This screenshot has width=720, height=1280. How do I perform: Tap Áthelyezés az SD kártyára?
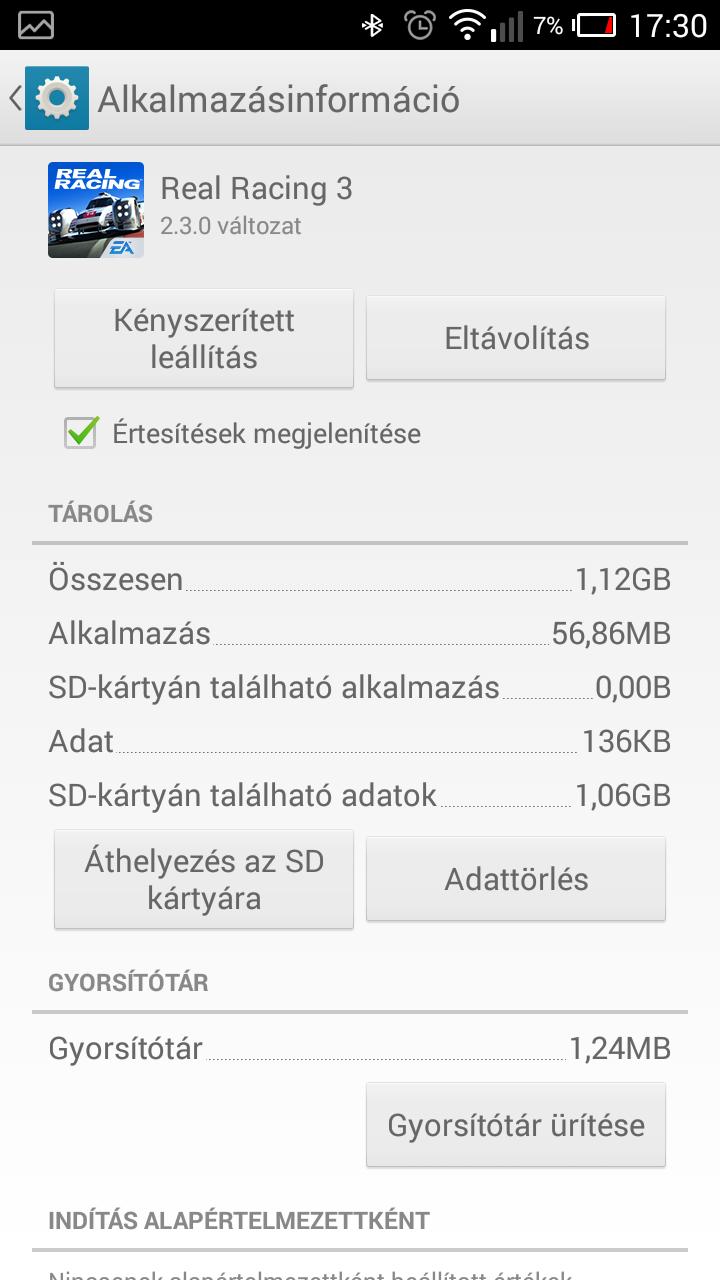(204, 879)
